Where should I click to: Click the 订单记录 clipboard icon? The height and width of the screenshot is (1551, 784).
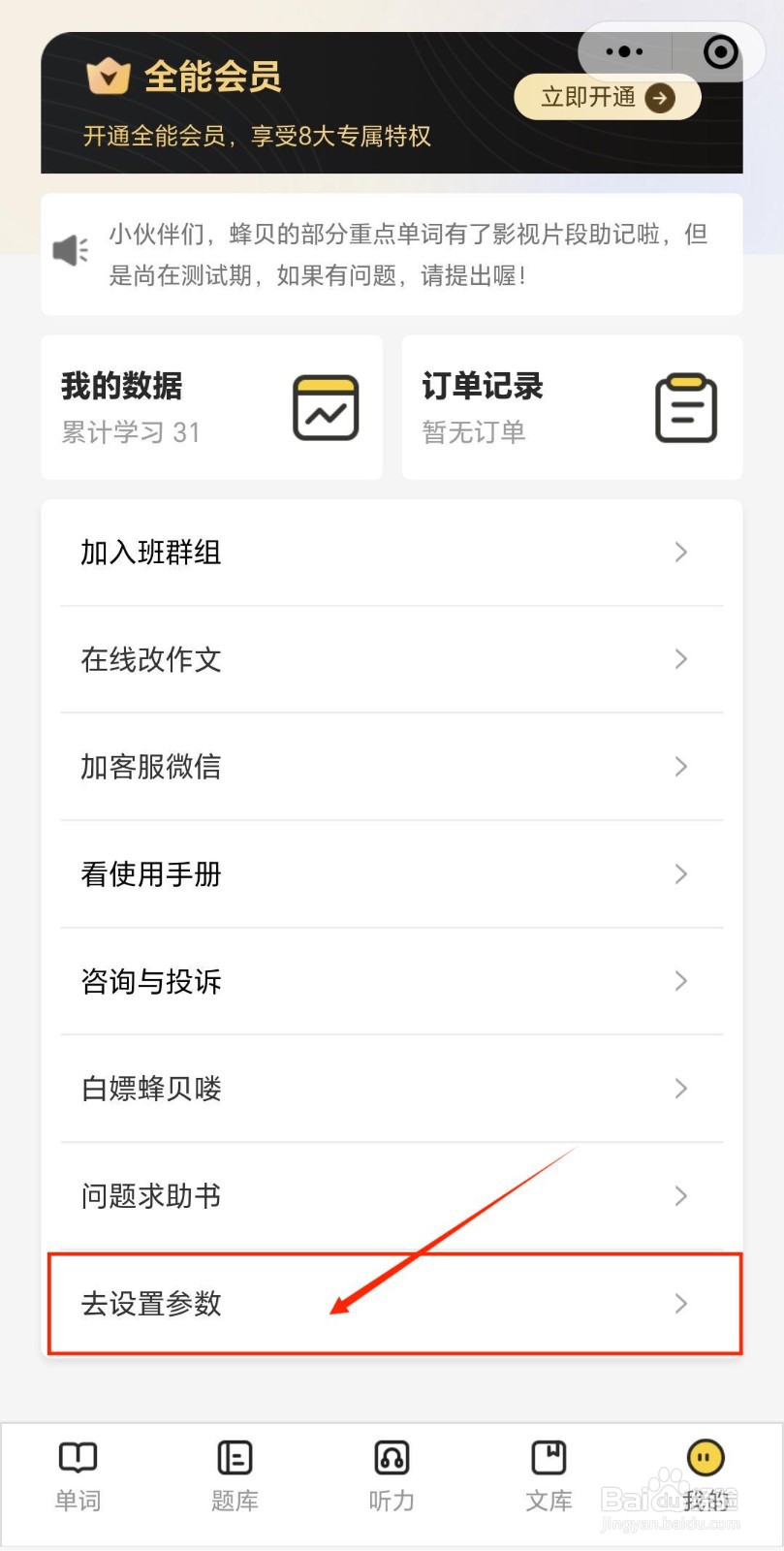click(686, 407)
